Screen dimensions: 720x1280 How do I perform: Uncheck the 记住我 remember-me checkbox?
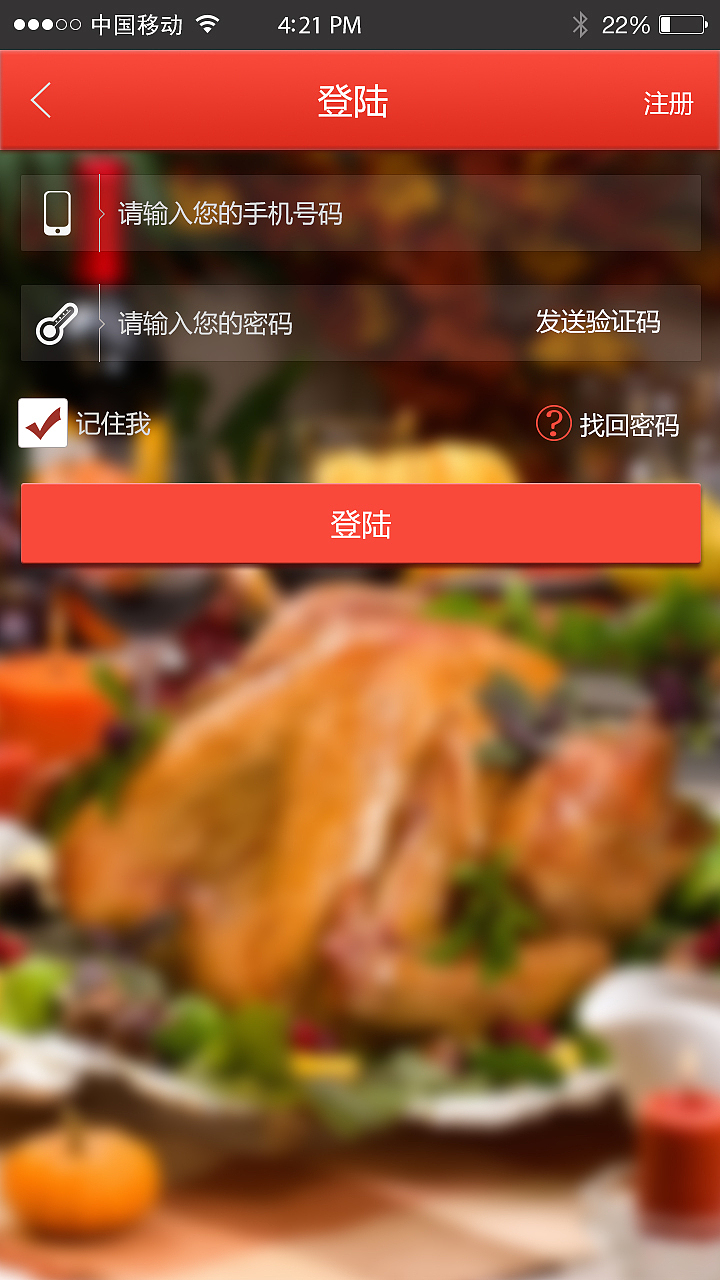pos(42,422)
